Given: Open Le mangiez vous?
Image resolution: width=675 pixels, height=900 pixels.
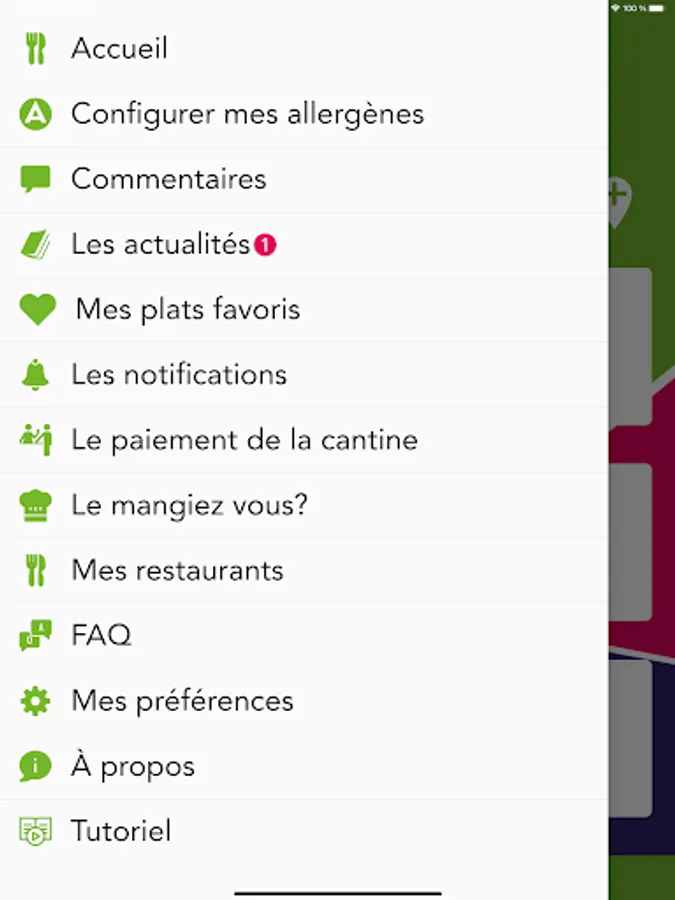Looking at the screenshot, I should (x=189, y=505).
